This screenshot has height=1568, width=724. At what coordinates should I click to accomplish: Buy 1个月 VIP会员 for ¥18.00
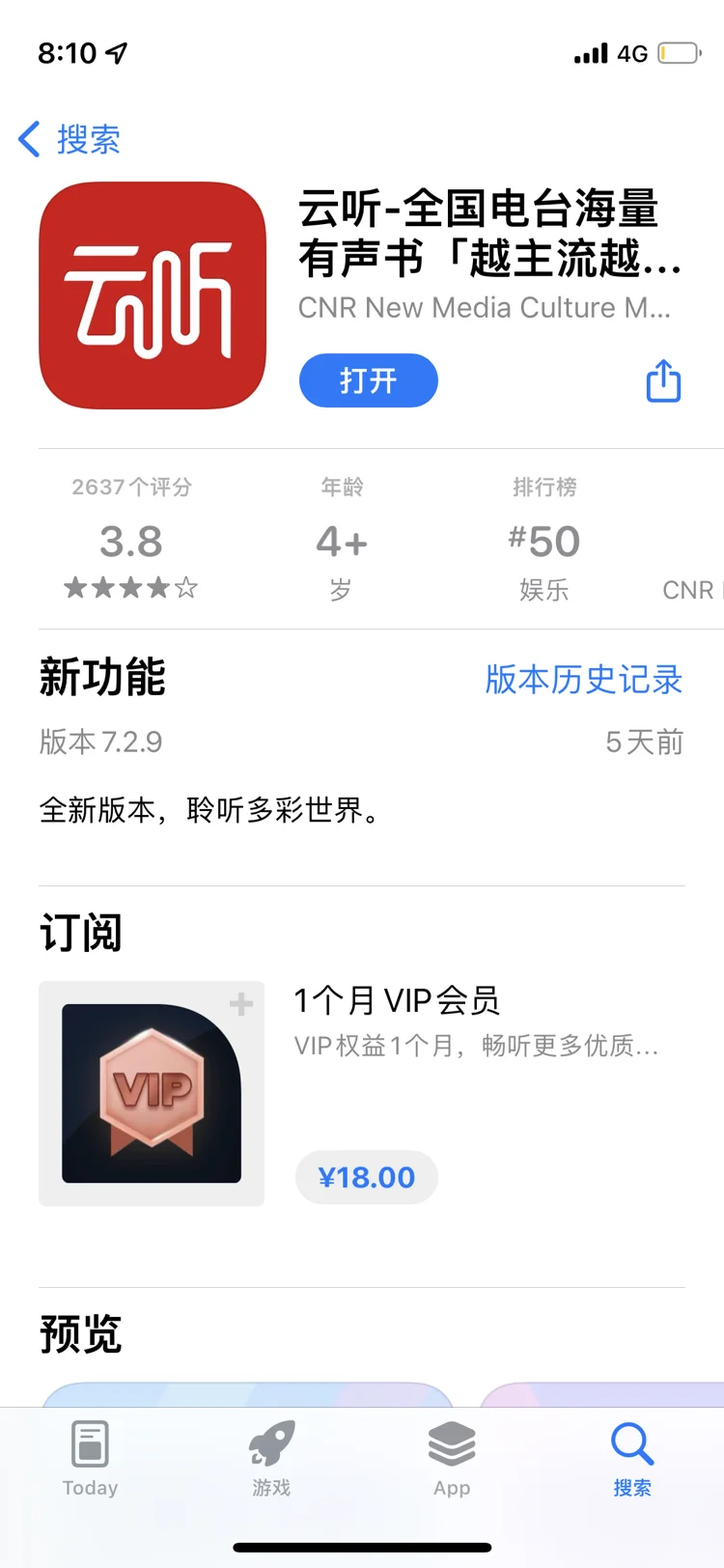(x=366, y=1177)
